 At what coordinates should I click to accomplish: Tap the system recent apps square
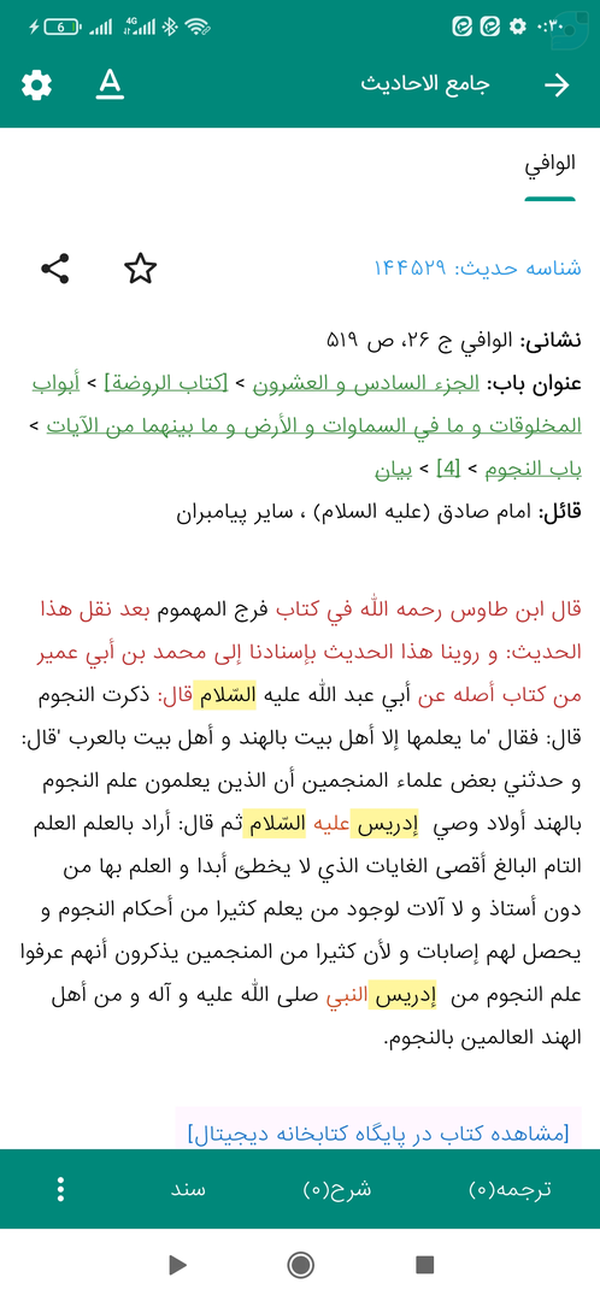[424, 1265]
